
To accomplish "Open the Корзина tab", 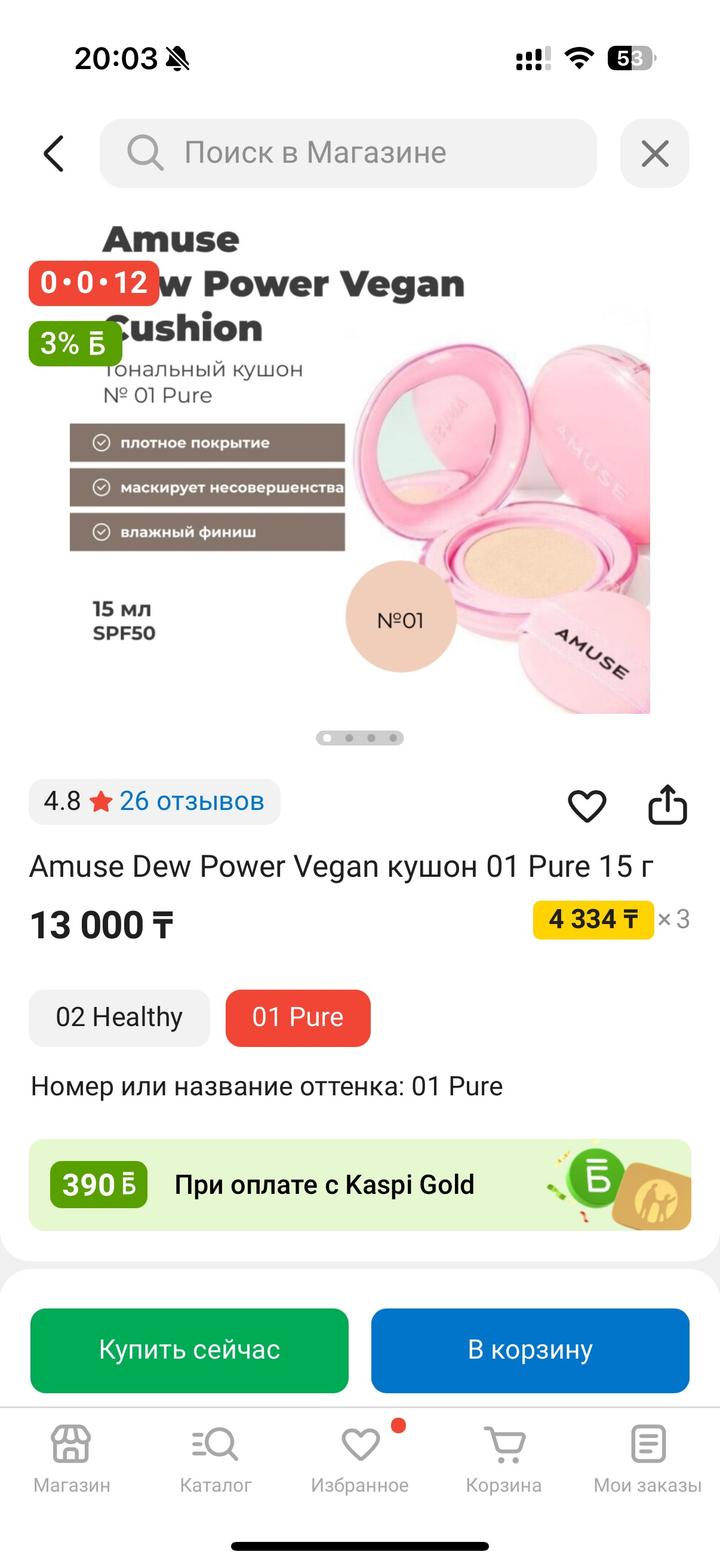I will coord(504,1460).
